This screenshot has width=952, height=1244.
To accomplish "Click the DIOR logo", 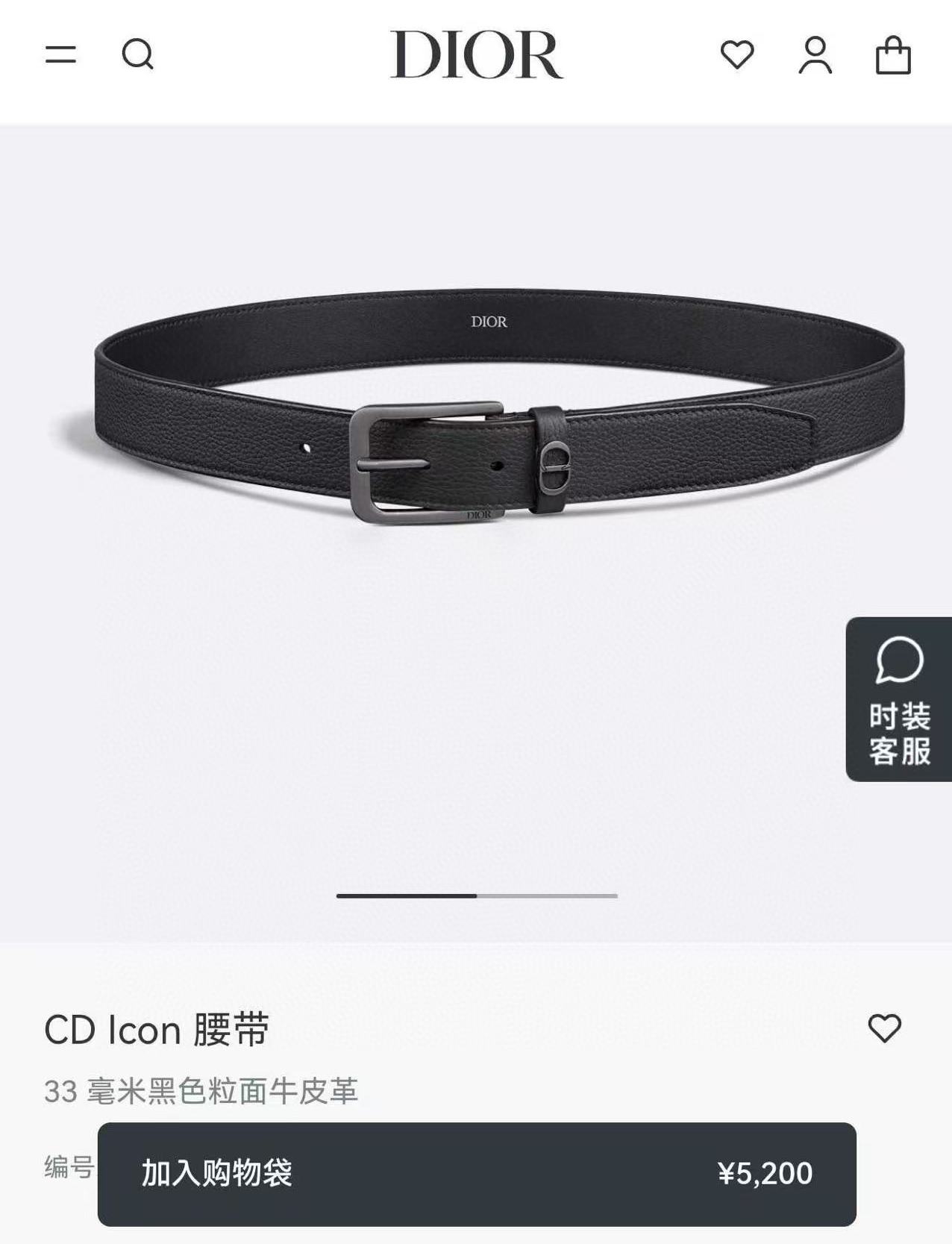I will 473,53.
